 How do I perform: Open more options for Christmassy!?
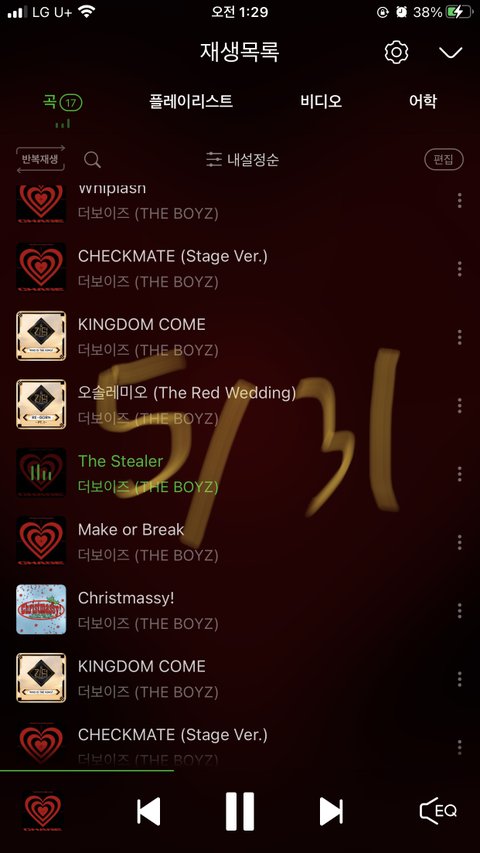[x=459, y=610]
